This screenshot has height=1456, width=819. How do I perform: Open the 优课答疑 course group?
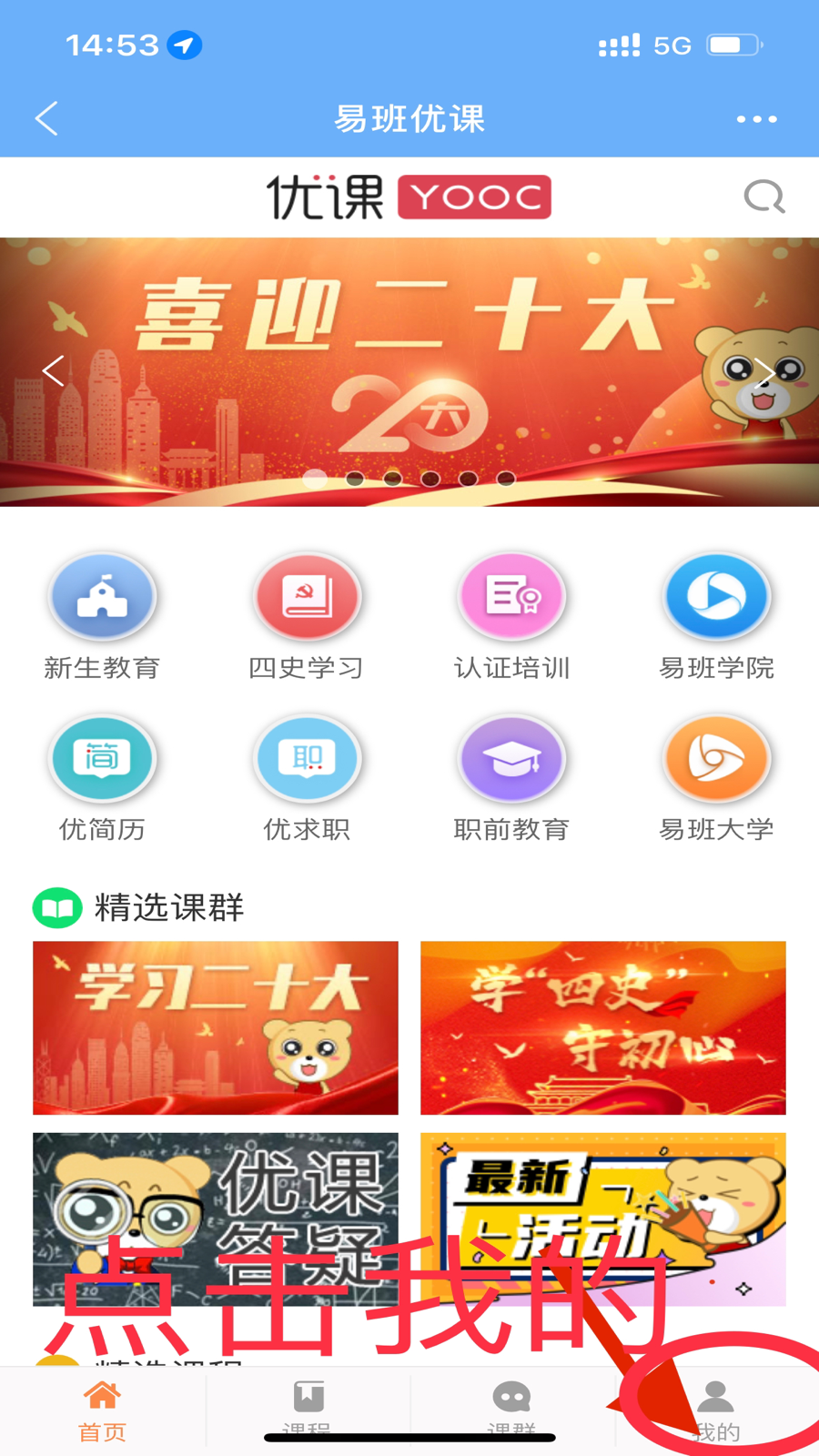(216, 1218)
